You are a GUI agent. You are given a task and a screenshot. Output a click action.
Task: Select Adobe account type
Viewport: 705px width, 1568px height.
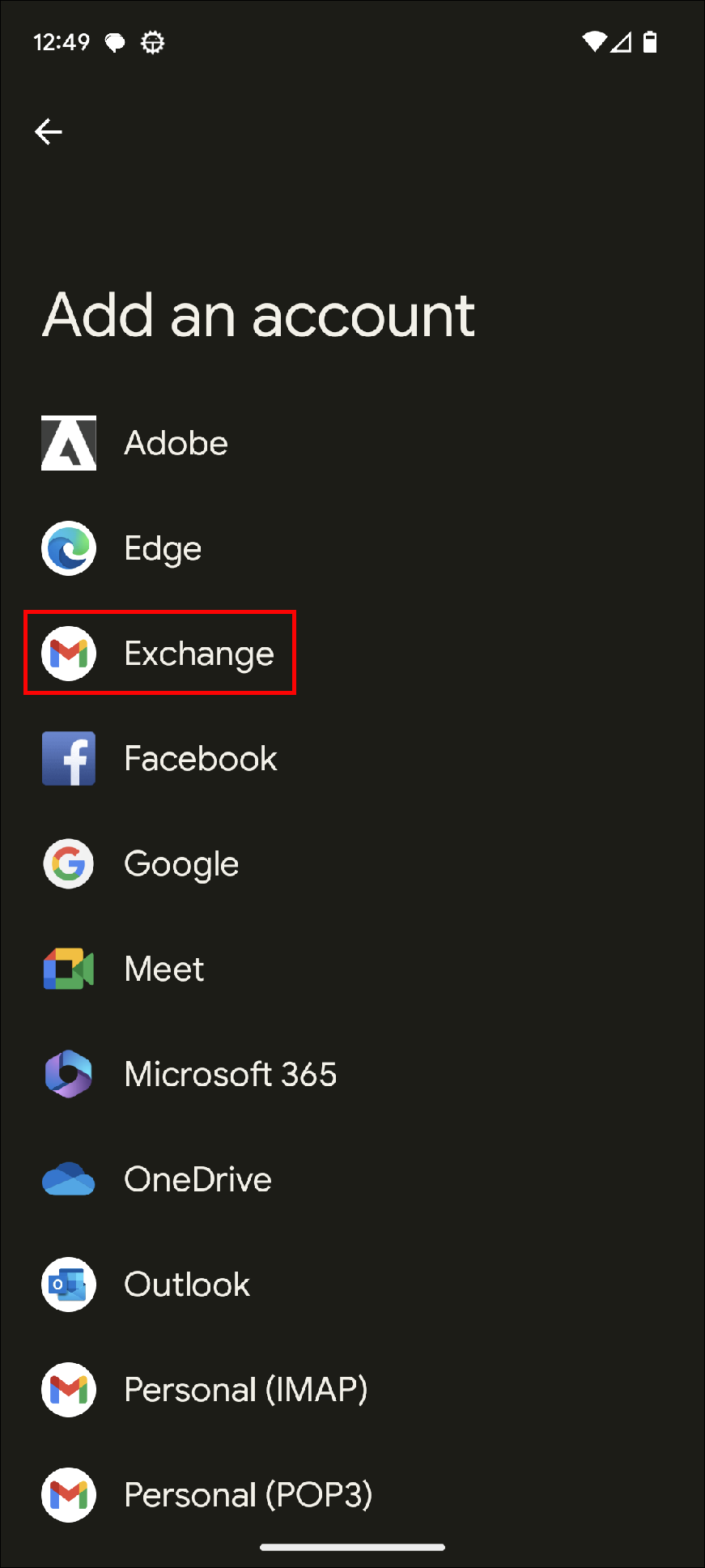(x=176, y=443)
